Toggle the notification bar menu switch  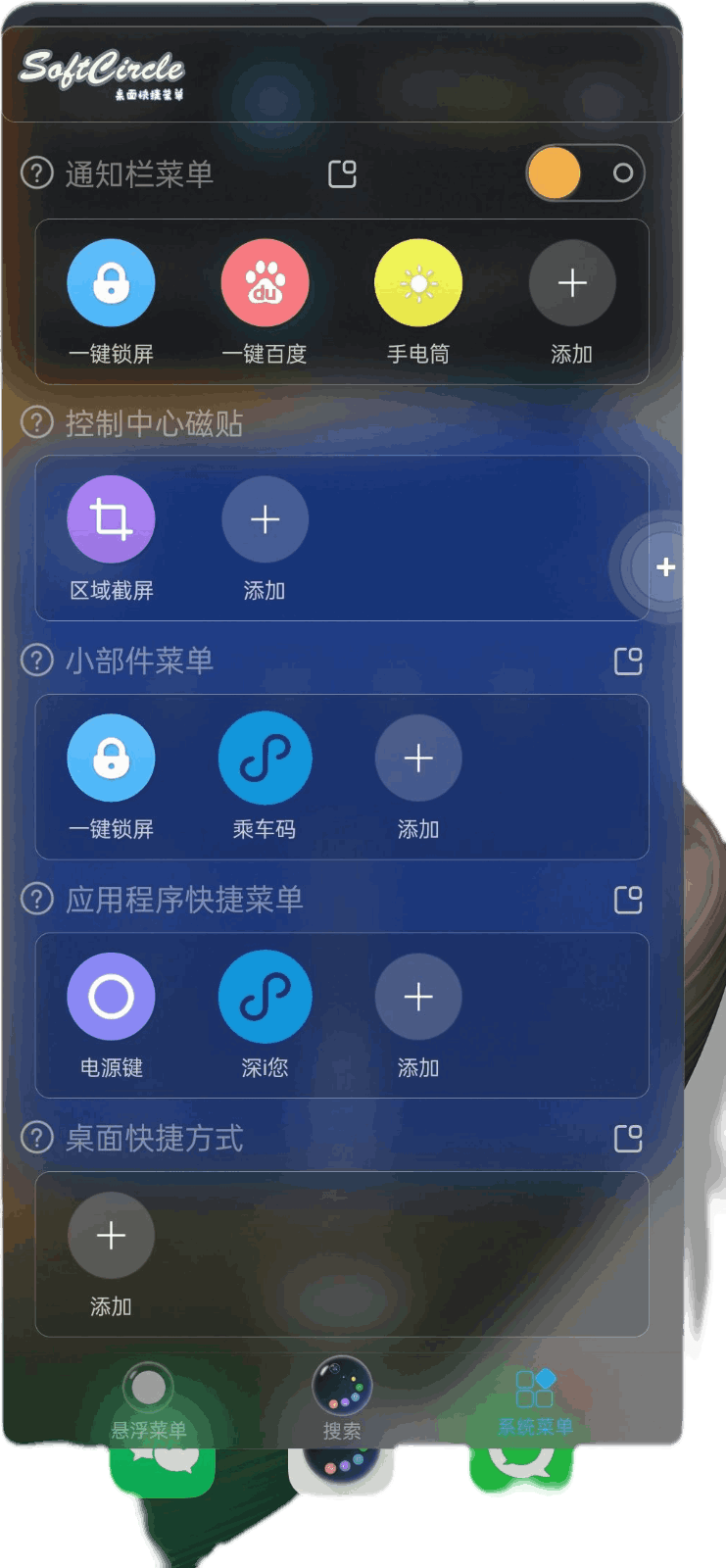pos(583,172)
